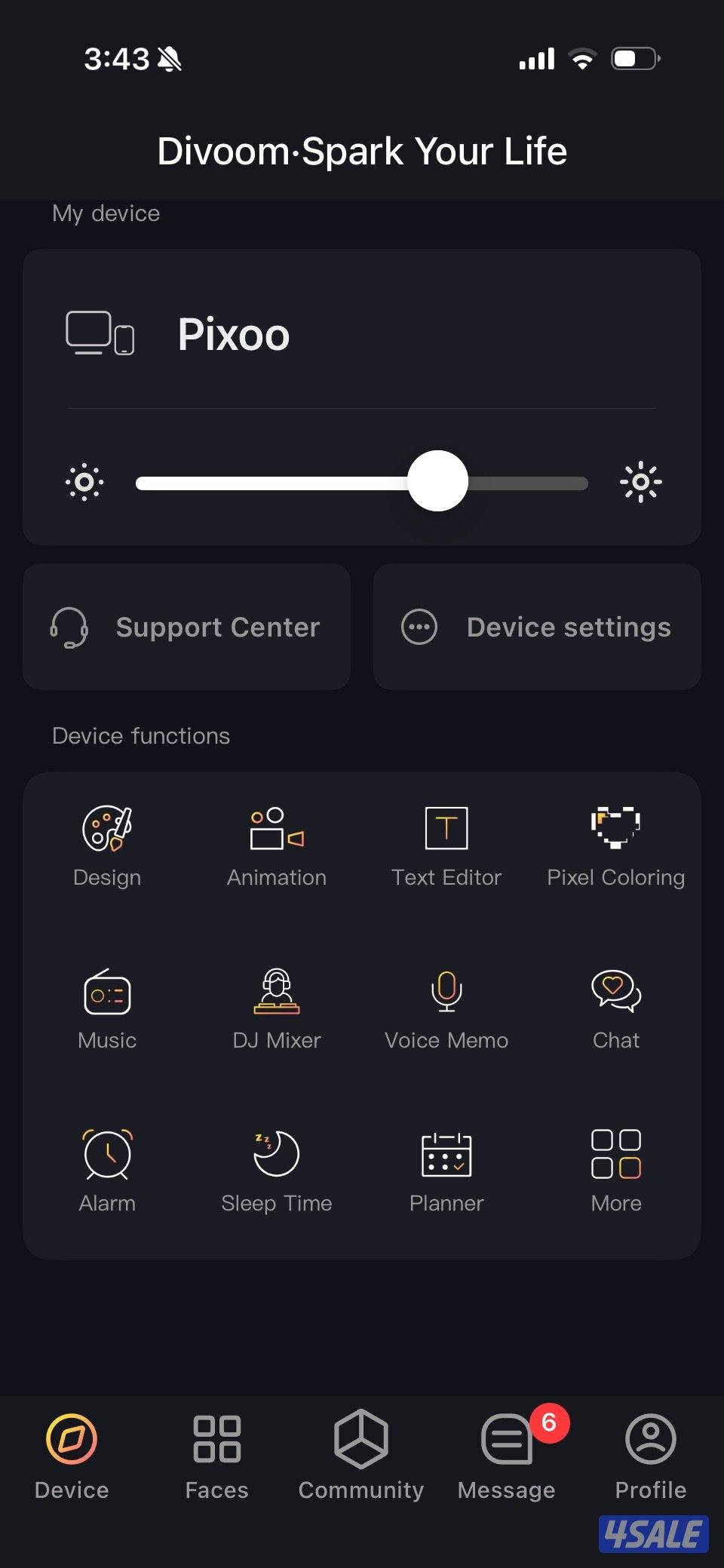Launch the Design function
The image size is (724, 1568).
pos(107,846)
